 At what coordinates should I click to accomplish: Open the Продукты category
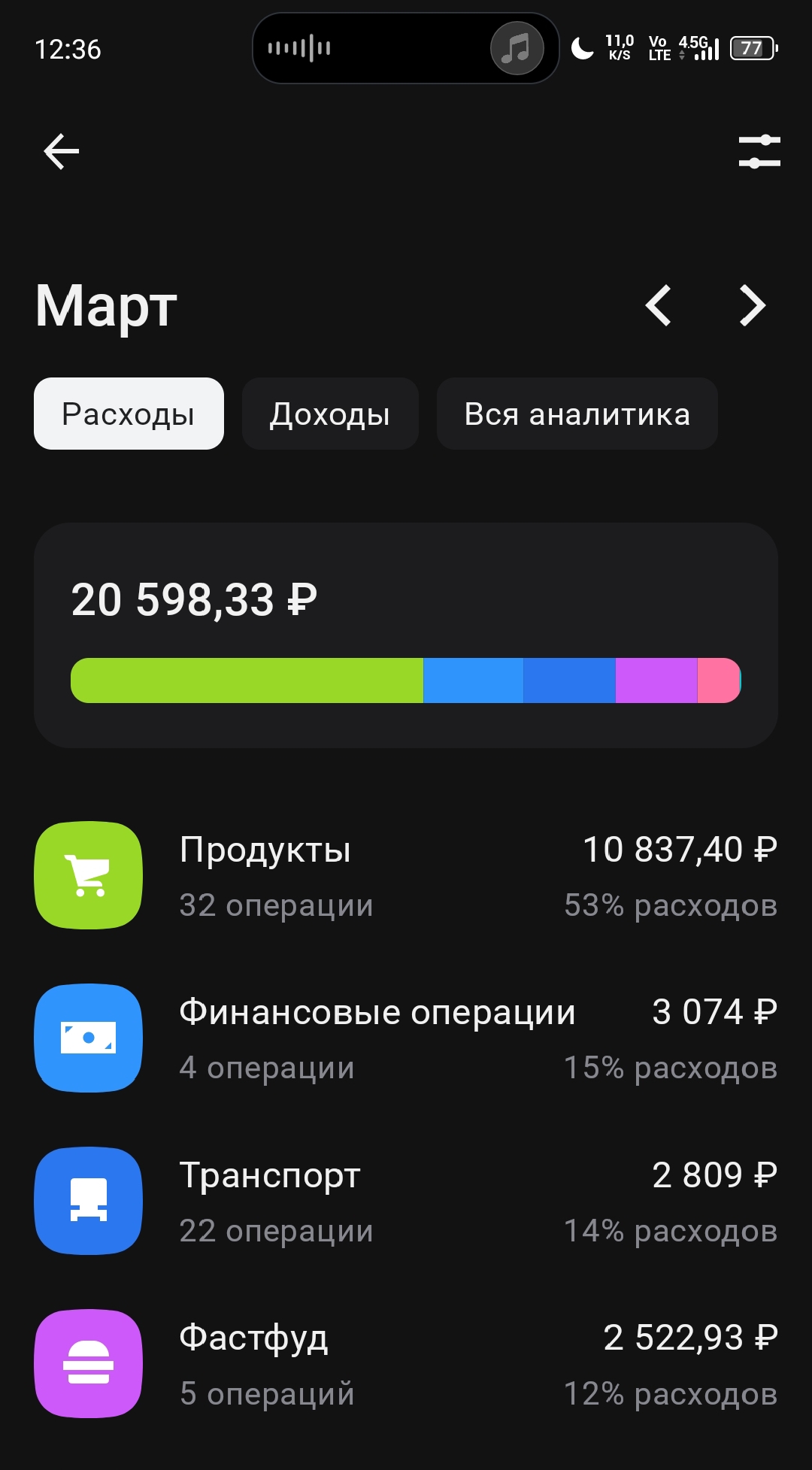(406, 876)
